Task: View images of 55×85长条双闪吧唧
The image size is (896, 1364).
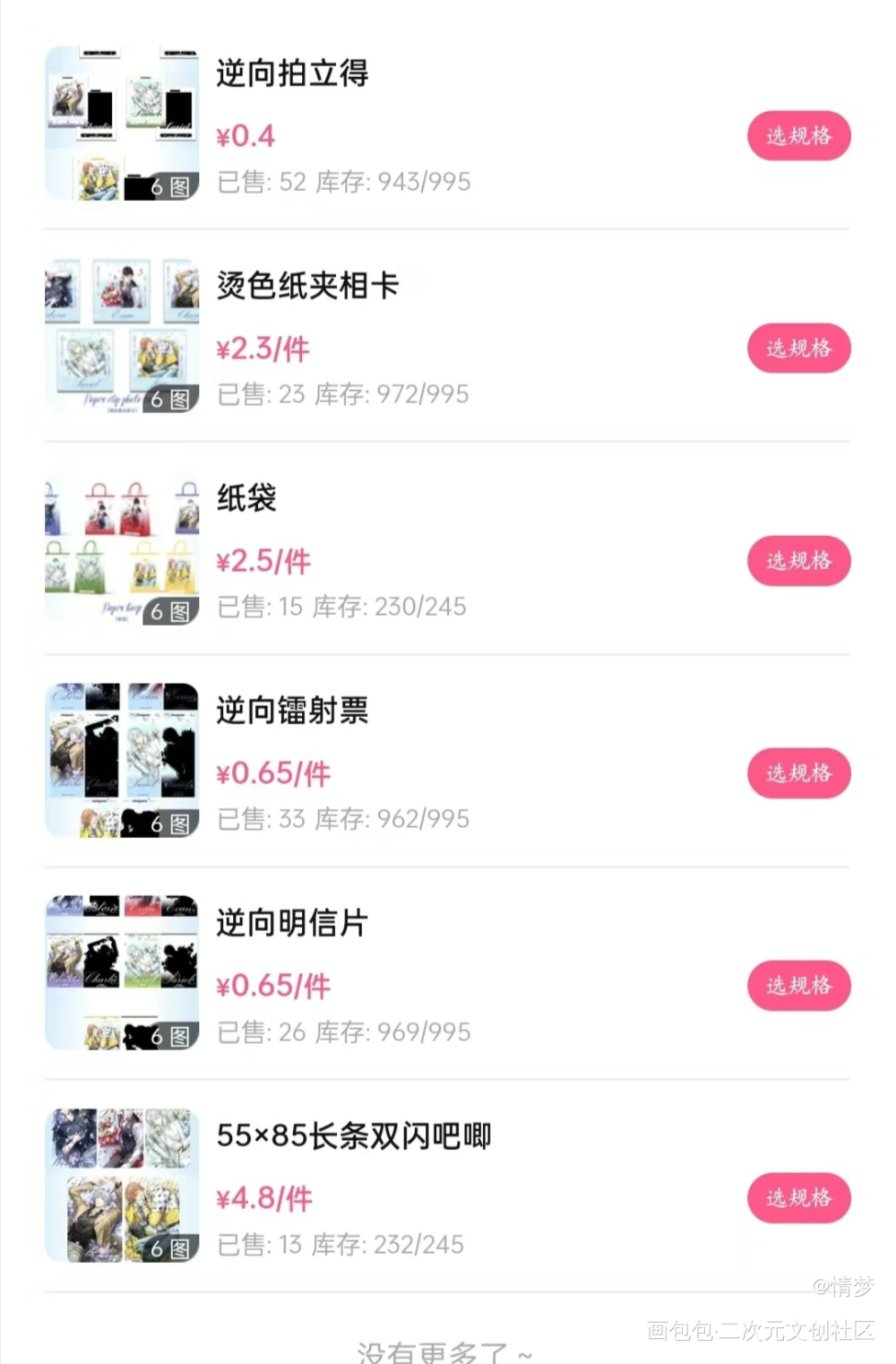Action: pyautogui.click(x=122, y=1186)
